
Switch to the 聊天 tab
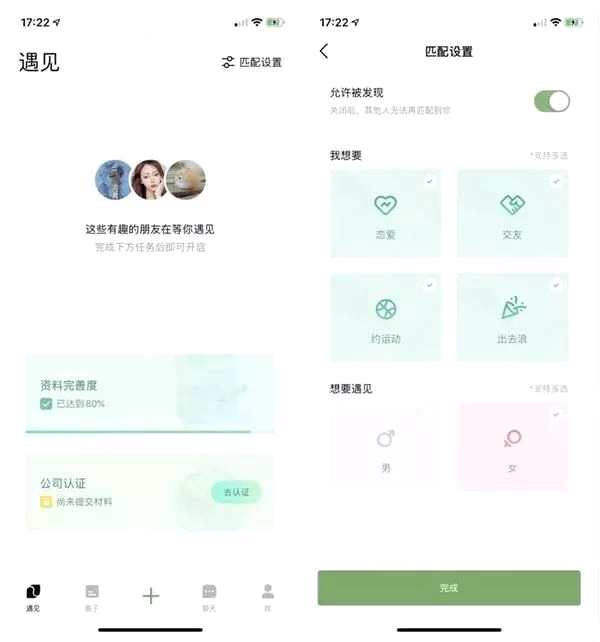pyautogui.click(x=209, y=596)
